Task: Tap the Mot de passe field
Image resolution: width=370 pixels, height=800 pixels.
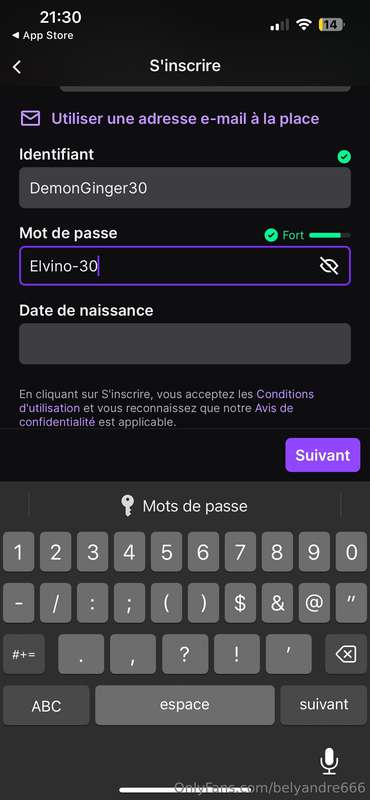Action: coord(185,266)
